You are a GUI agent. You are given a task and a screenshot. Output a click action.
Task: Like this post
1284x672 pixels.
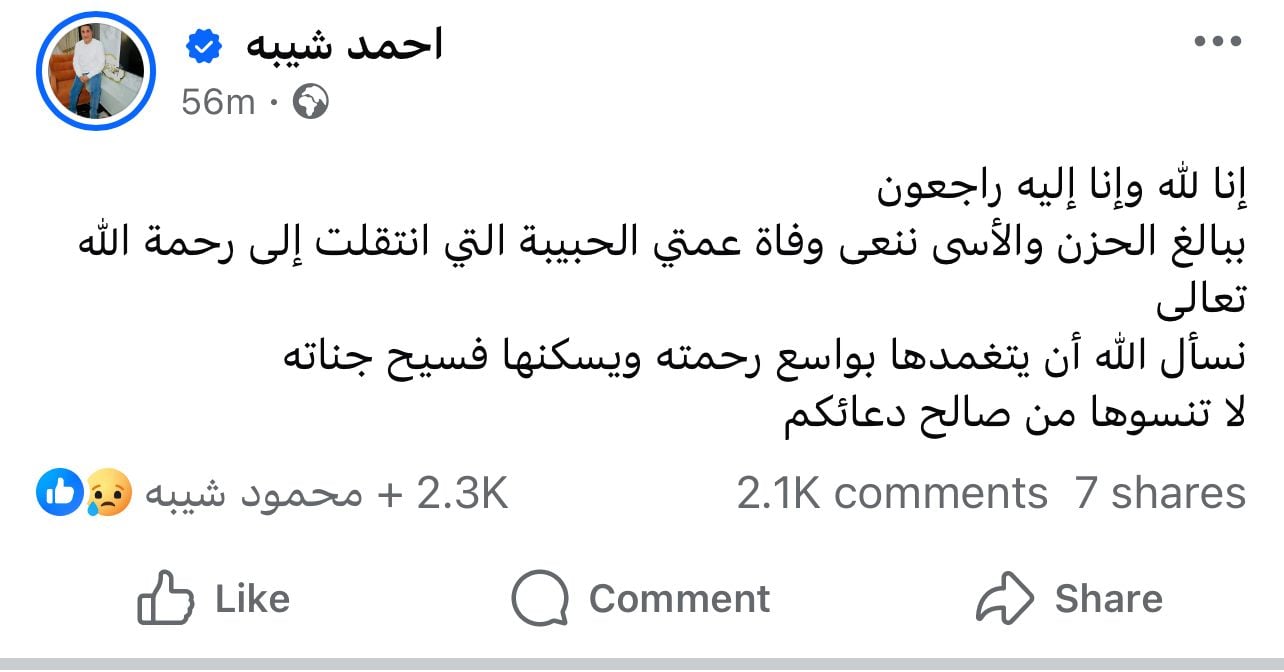[x=213, y=599]
